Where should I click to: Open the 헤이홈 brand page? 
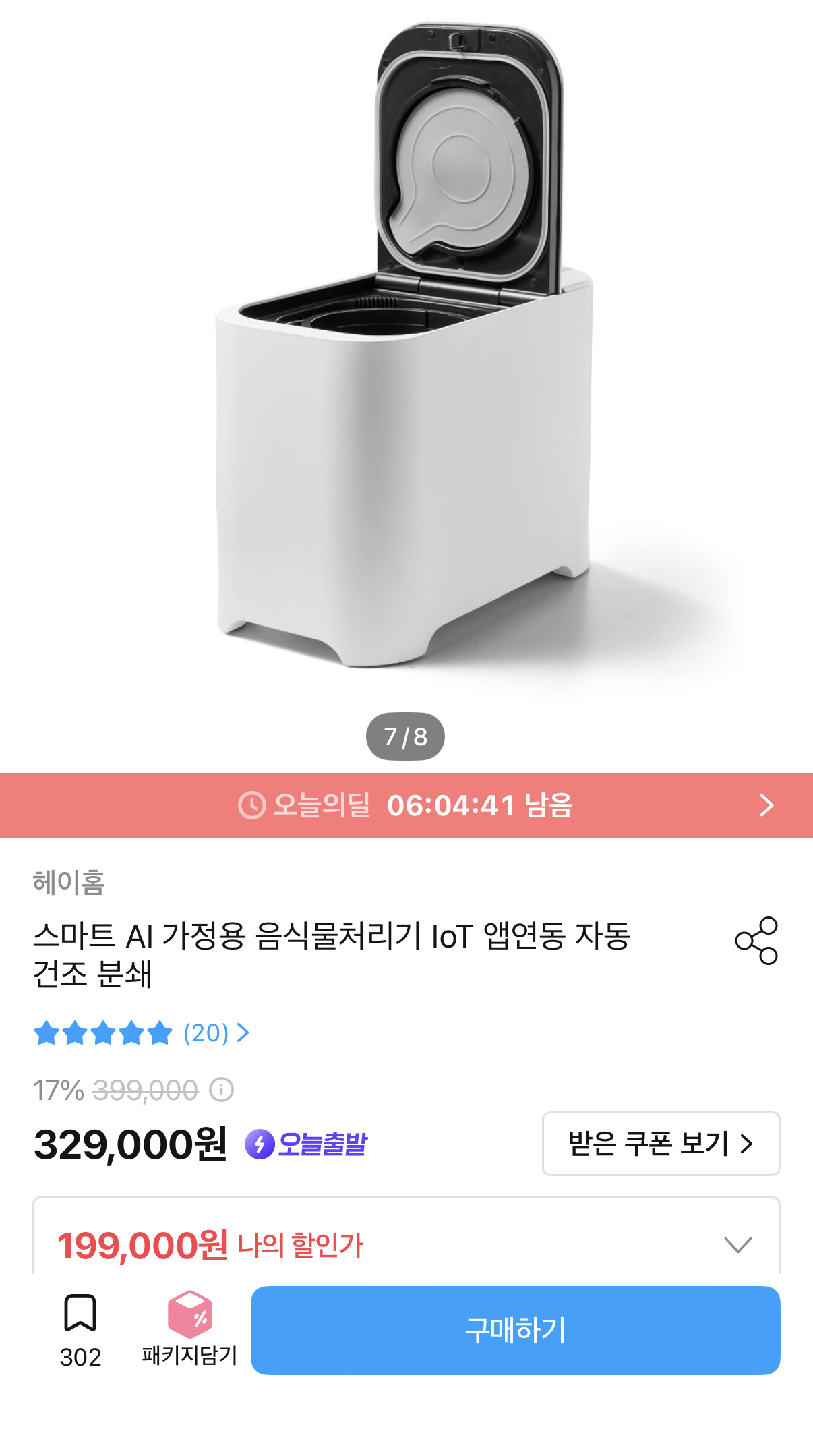pyautogui.click(x=69, y=882)
